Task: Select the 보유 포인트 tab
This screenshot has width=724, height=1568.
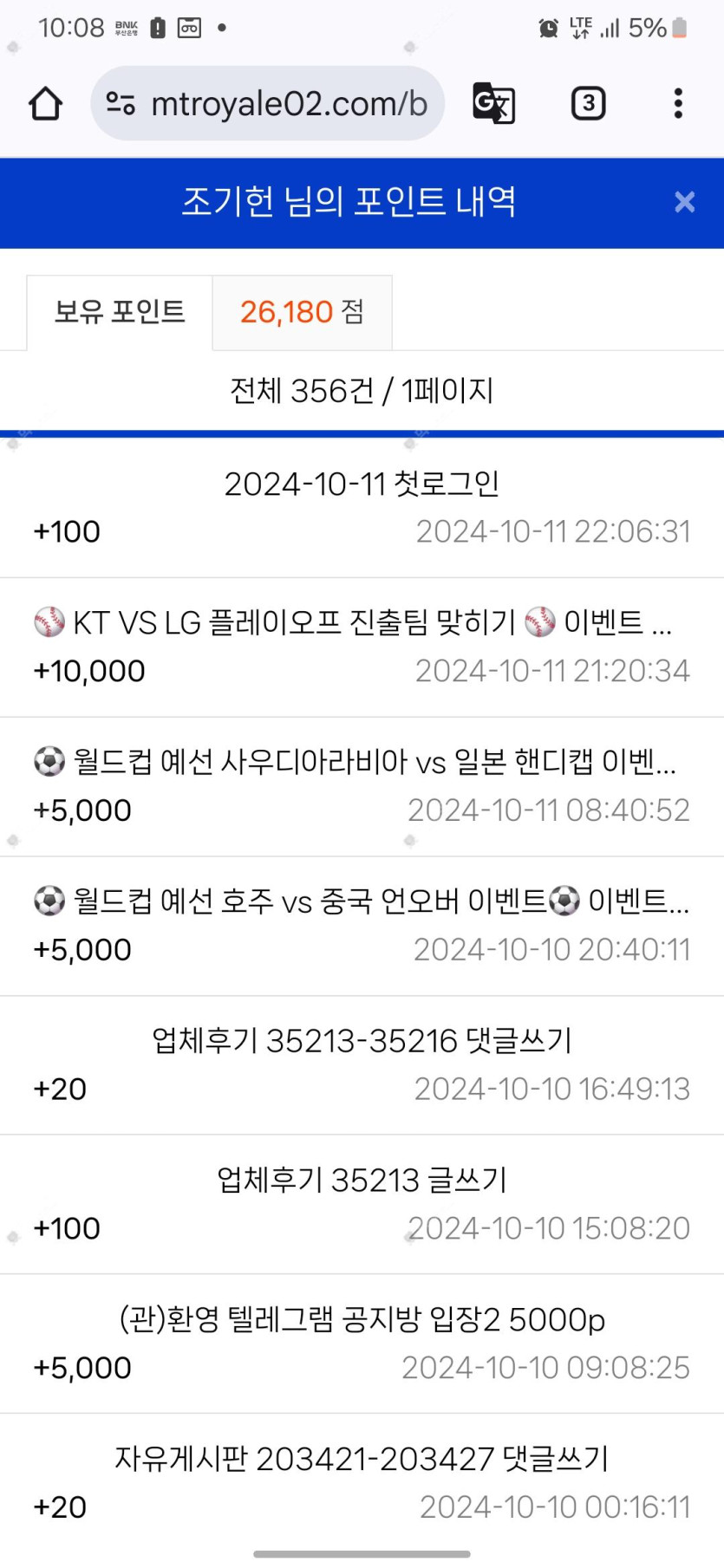Action: (x=120, y=312)
